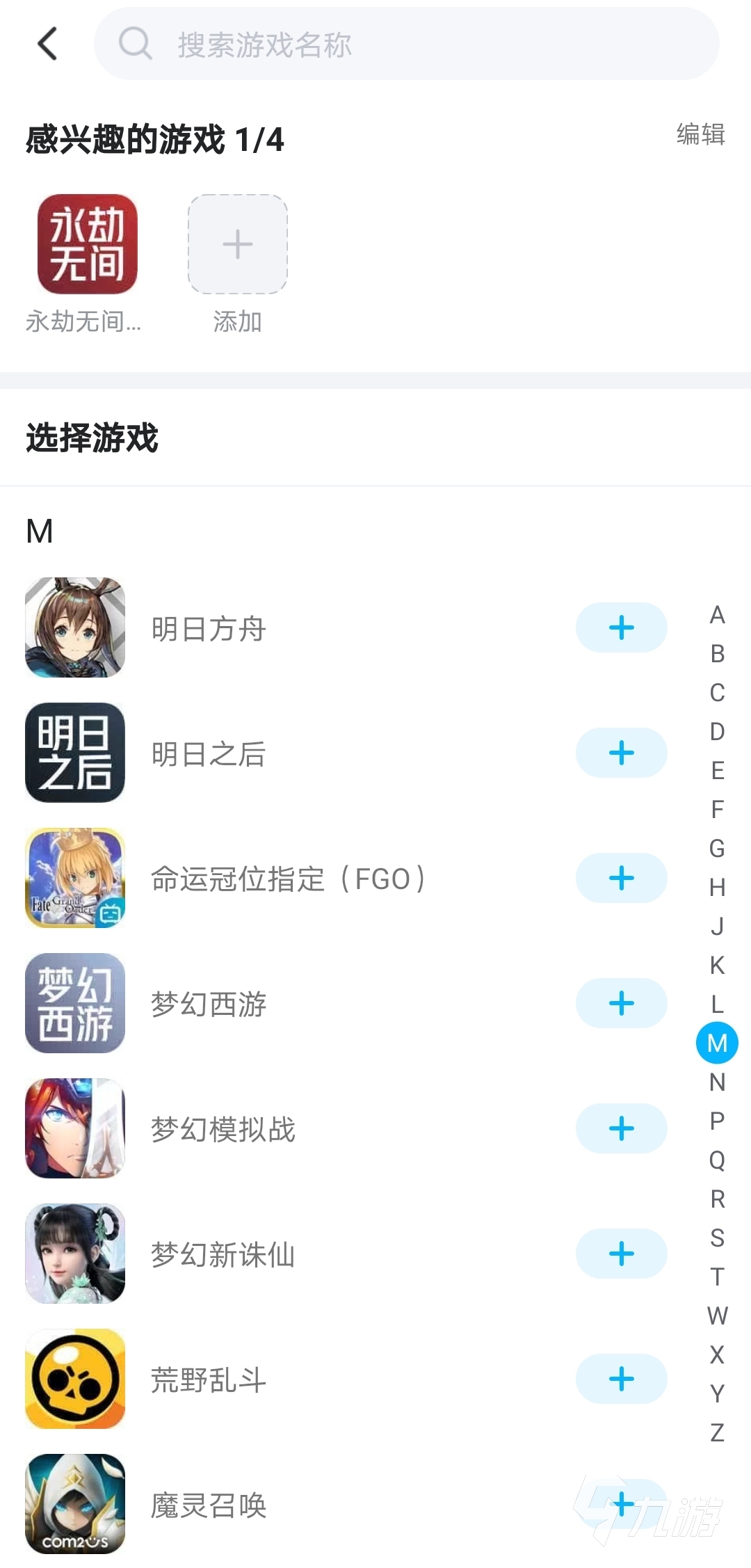Open 编辑 to edit interested games
The image size is (751, 1568).
click(700, 134)
